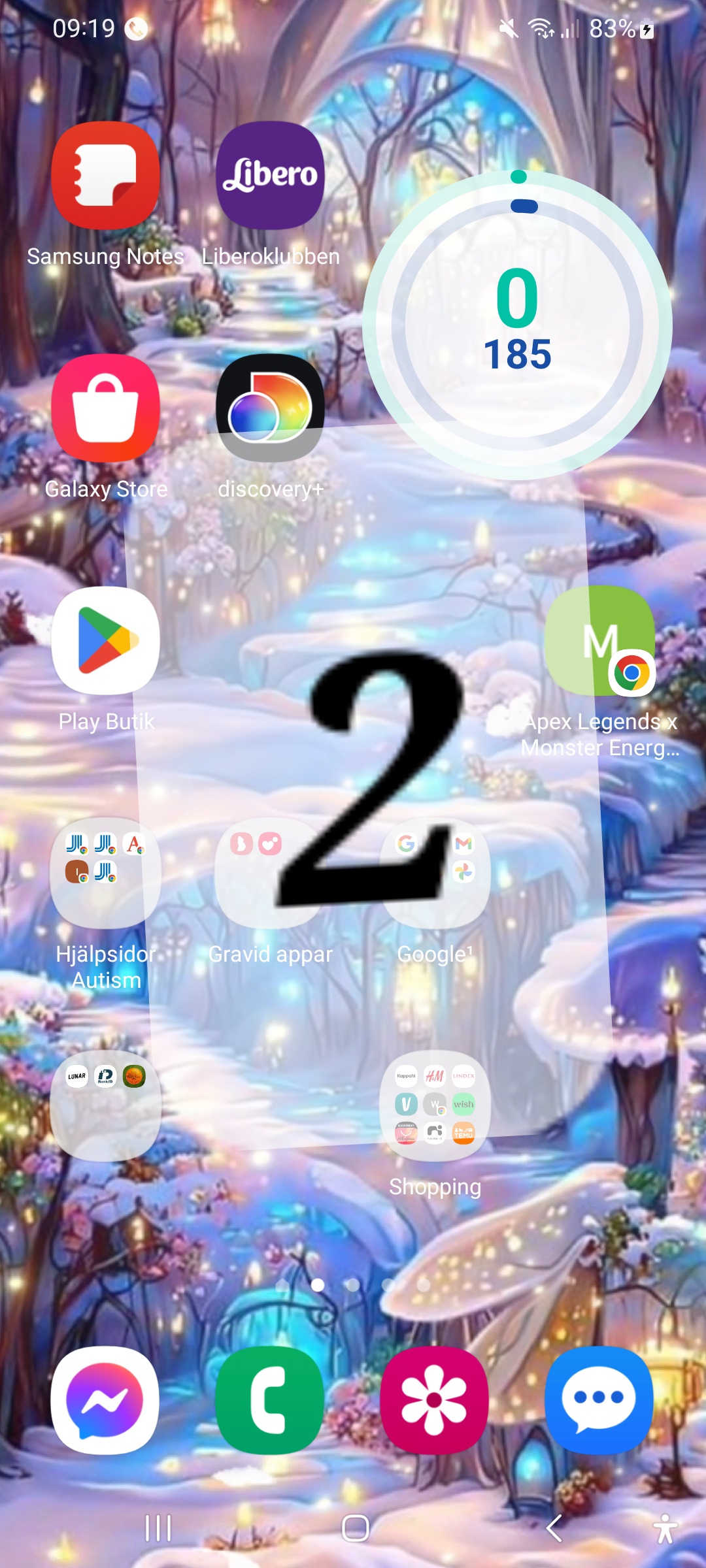This screenshot has width=706, height=1568.
Task: Open Apex Legends x Monster Energy shortcut
Action: [599, 641]
